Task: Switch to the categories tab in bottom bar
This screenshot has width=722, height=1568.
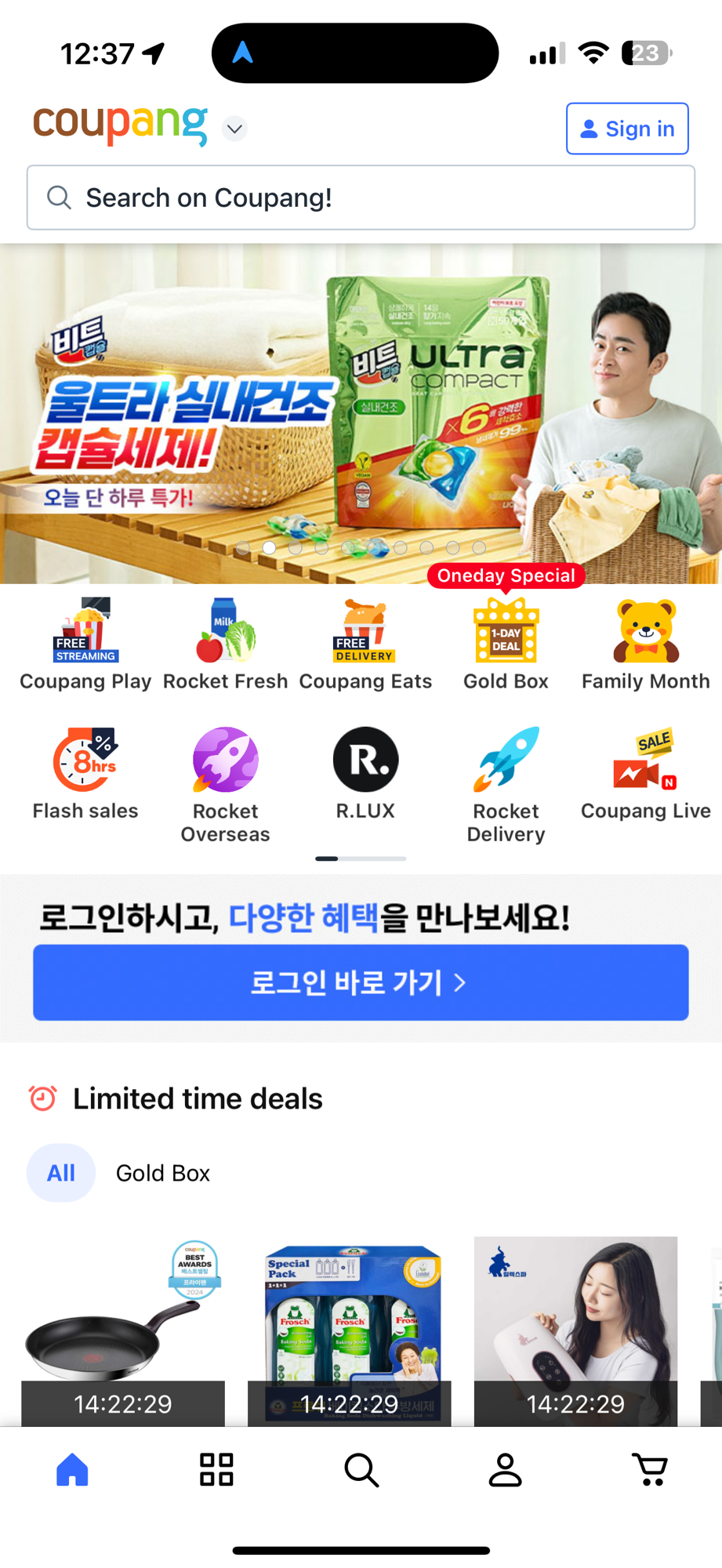Action: pos(216,1469)
